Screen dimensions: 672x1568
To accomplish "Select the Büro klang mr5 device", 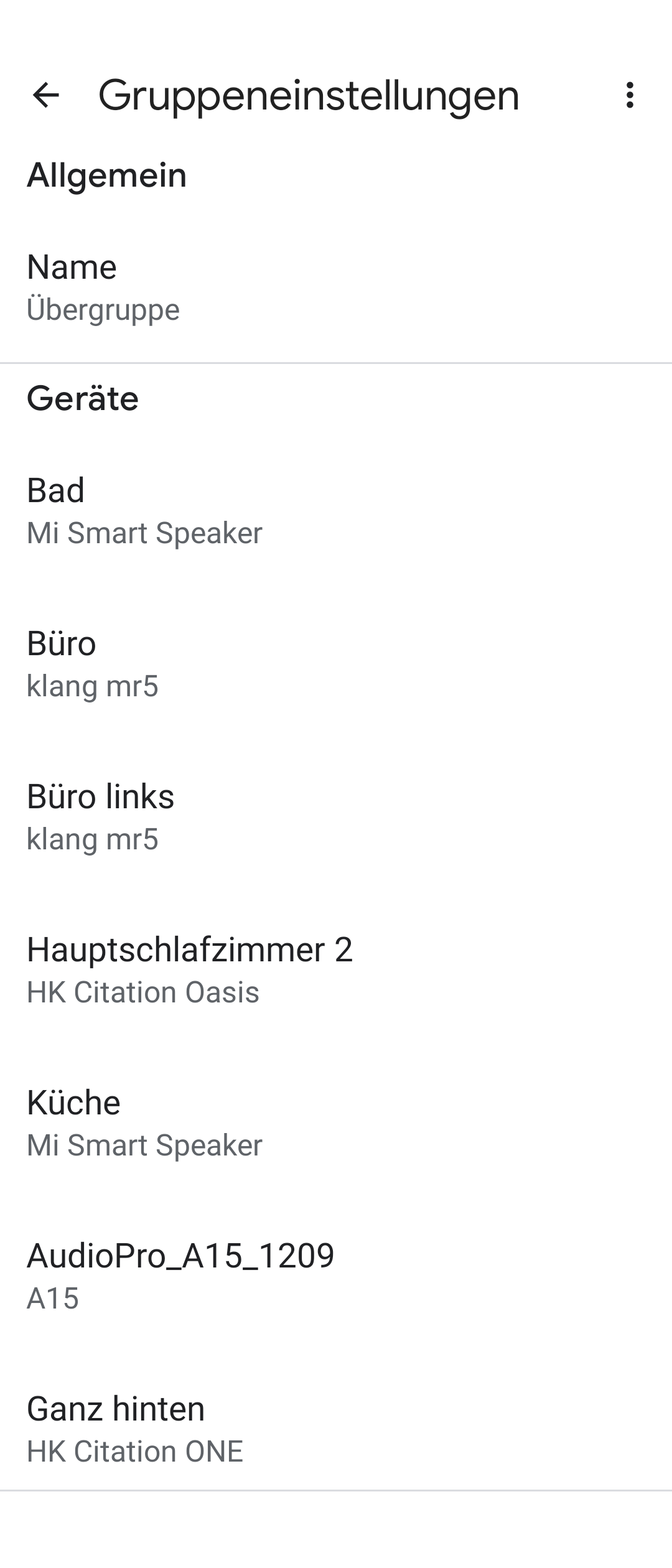I will click(336, 664).
